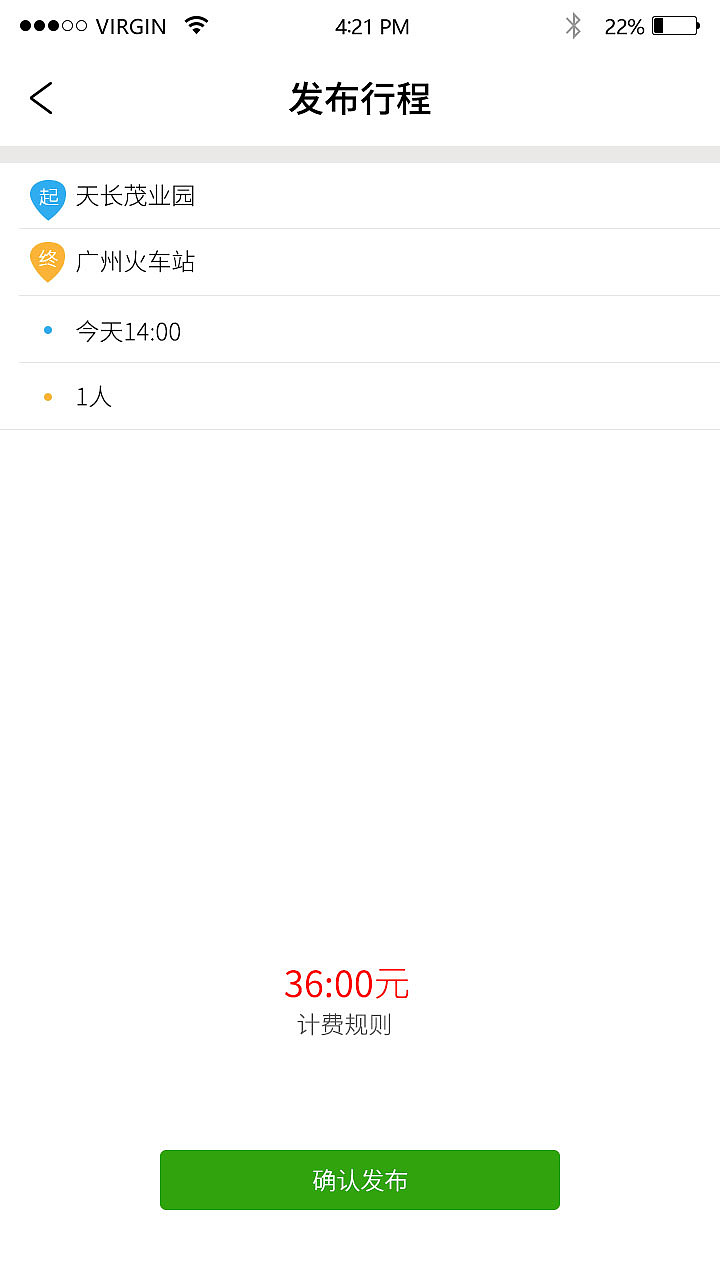Screen dimensions: 720x1280
Task: Tap the orange 终 destination pin icon
Action: click(47, 260)
